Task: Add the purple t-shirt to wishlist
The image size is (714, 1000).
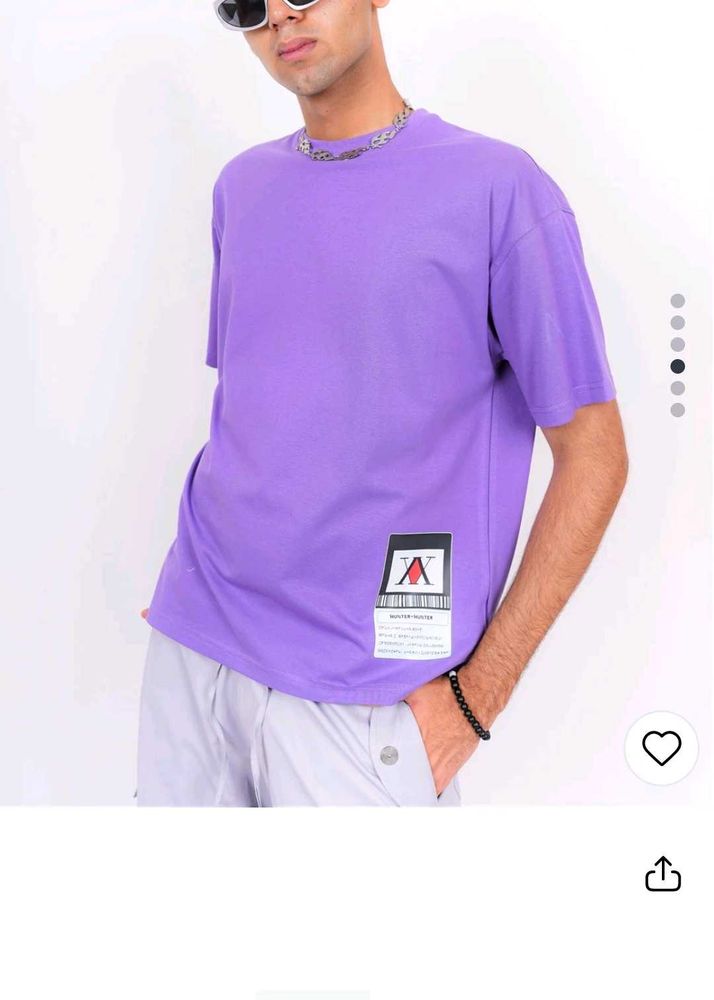Action: (x=661, y=748)
